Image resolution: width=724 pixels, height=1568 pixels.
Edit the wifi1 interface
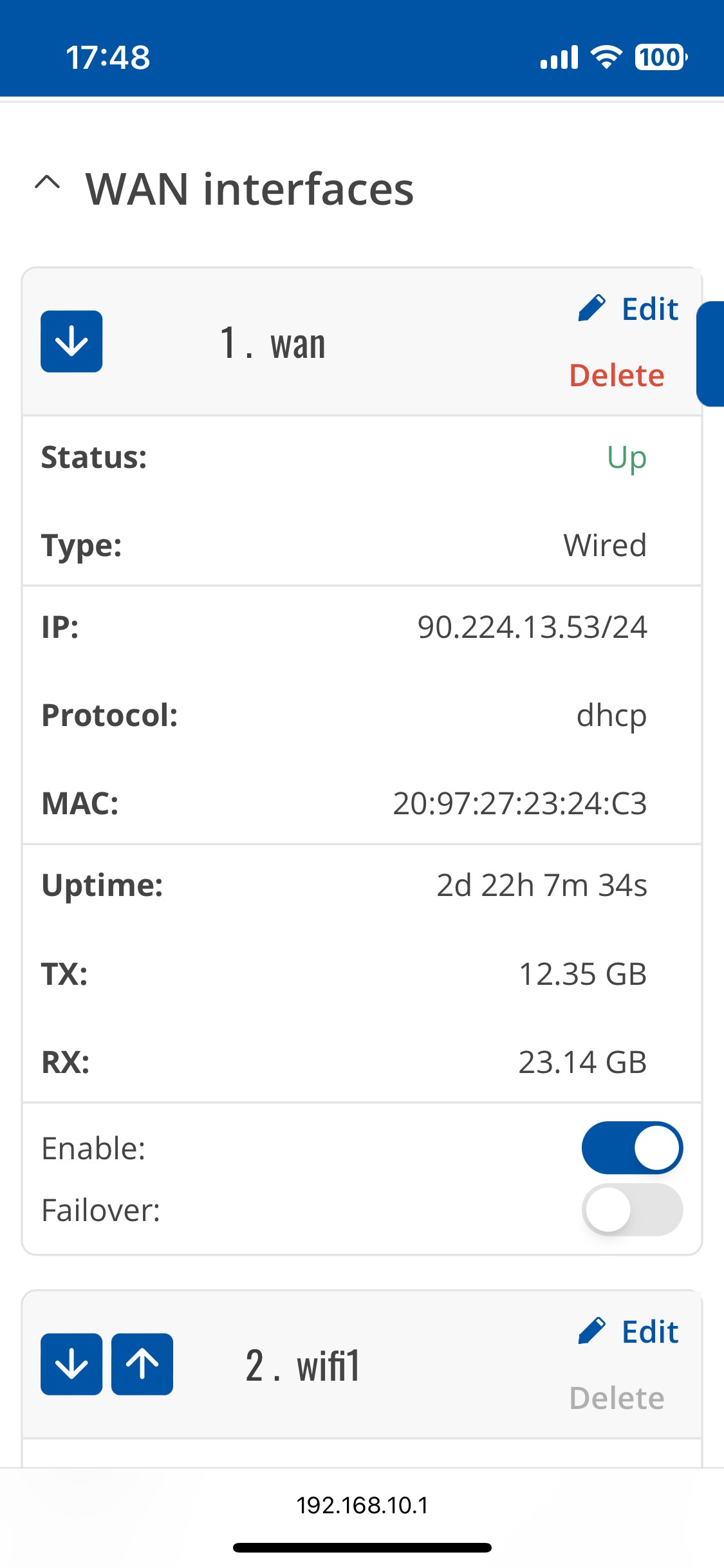tap(629, 1332)
